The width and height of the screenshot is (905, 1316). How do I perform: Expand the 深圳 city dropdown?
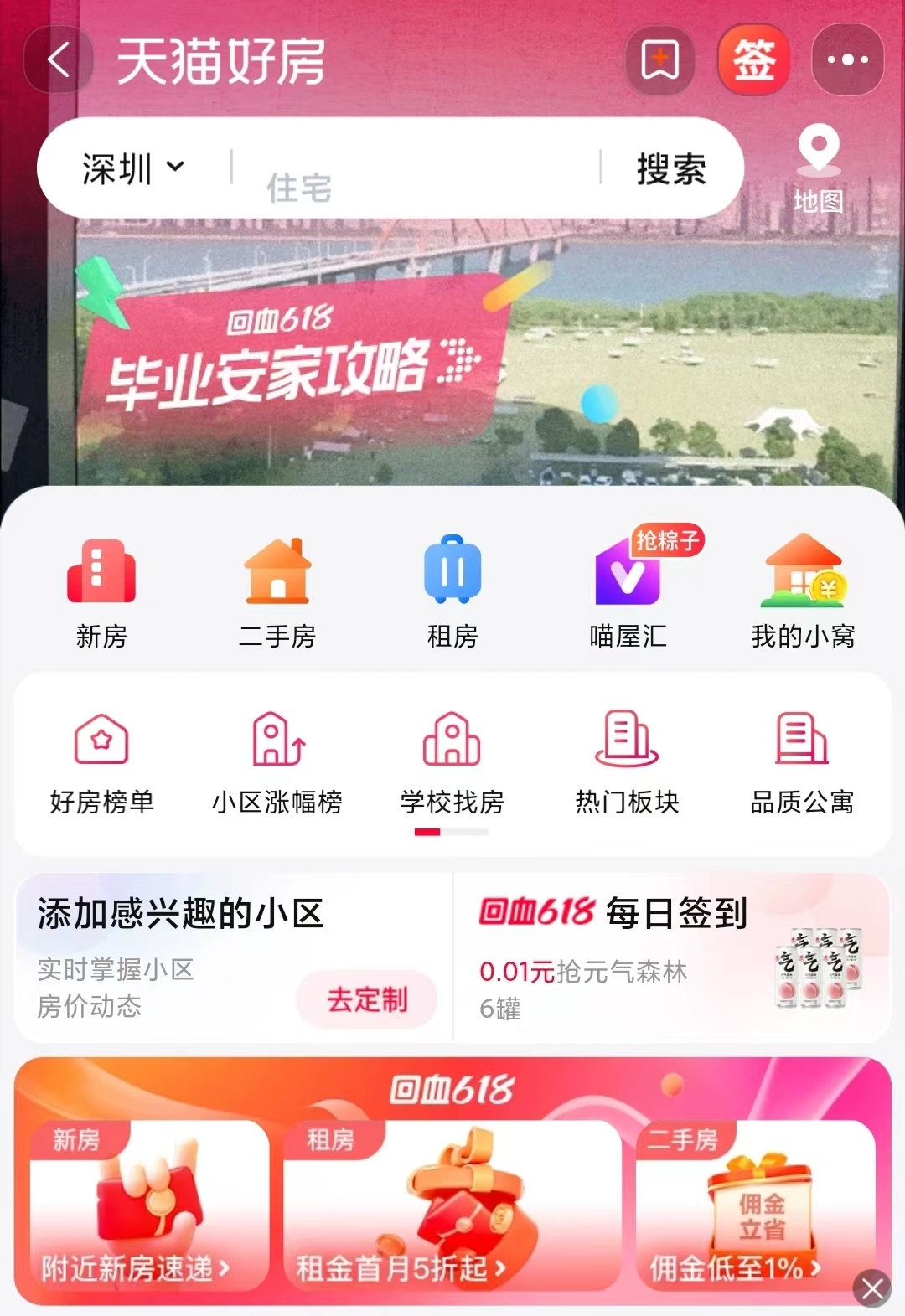132,168
